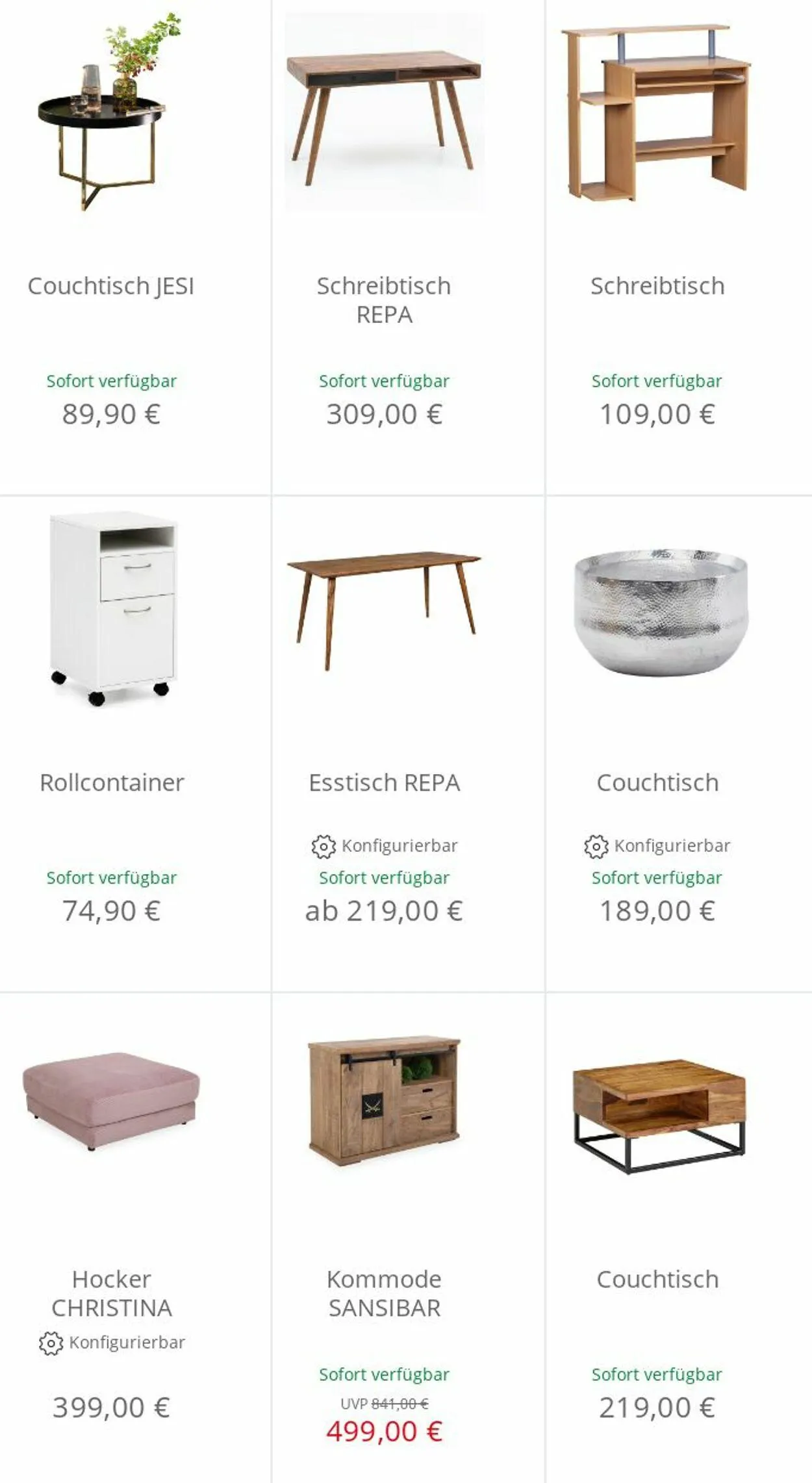Open the Esstisch REPA product card
The image size is (812, 1483).
(x=408, y=743)
